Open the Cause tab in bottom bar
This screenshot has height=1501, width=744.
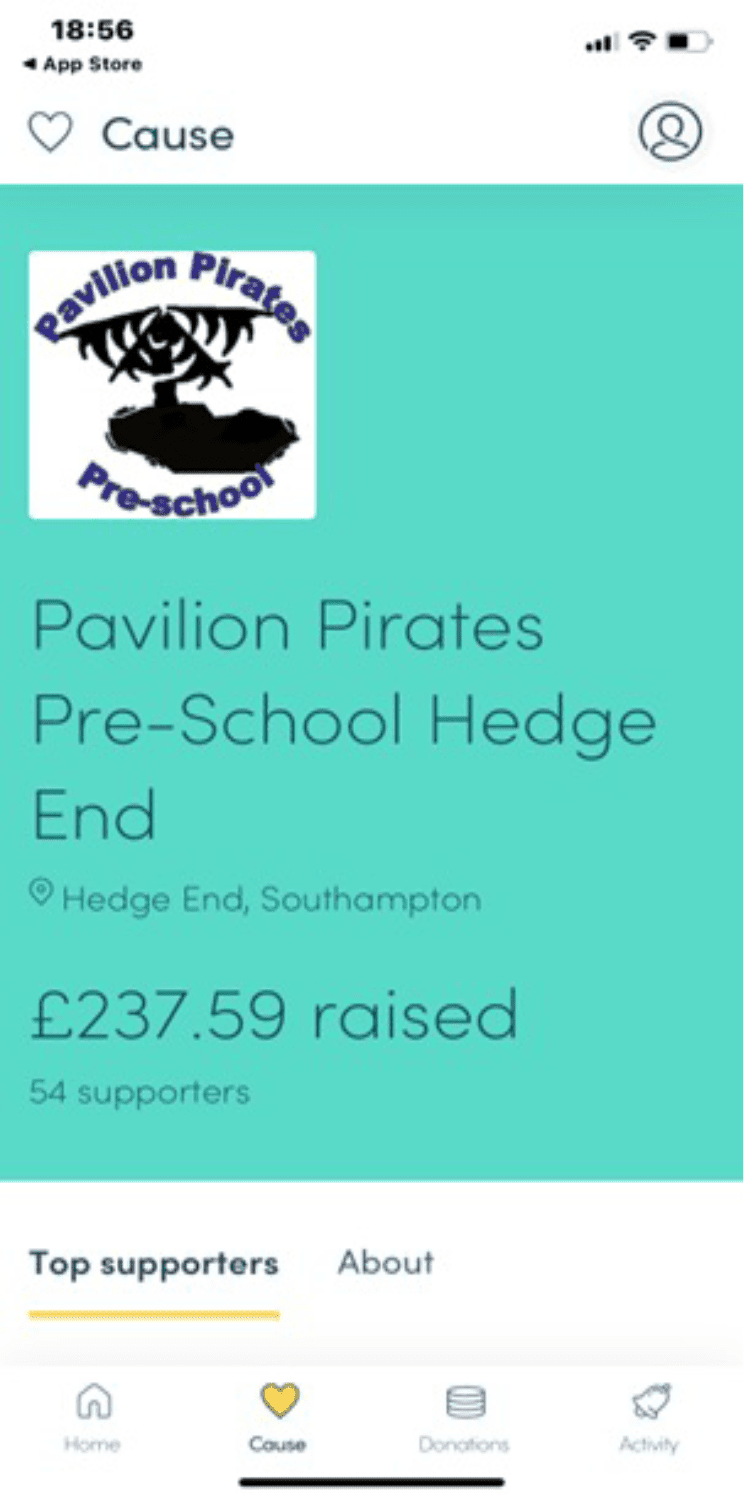(279, 1415)
